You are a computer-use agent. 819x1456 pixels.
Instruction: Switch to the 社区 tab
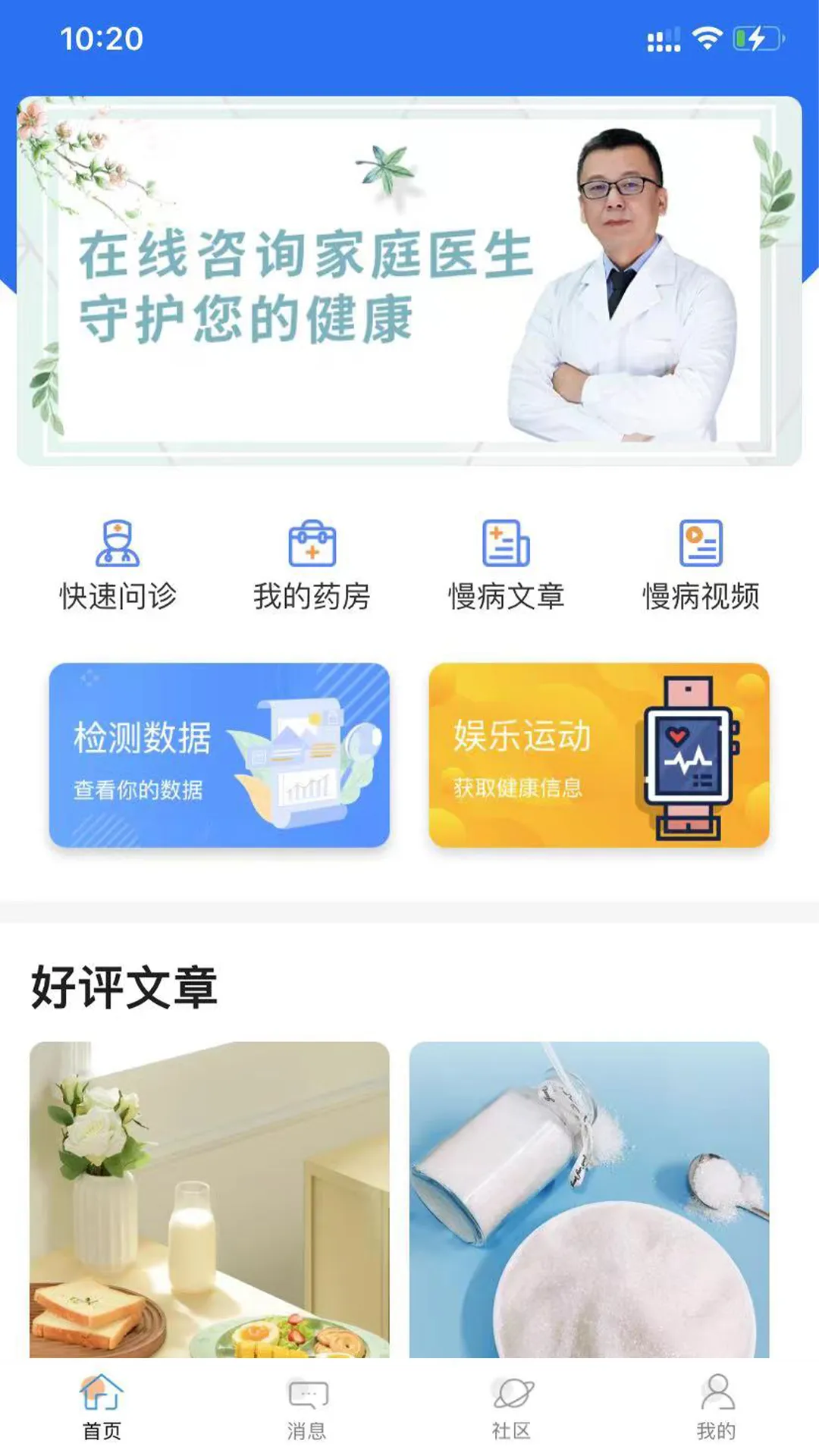tap(512, 1407)
